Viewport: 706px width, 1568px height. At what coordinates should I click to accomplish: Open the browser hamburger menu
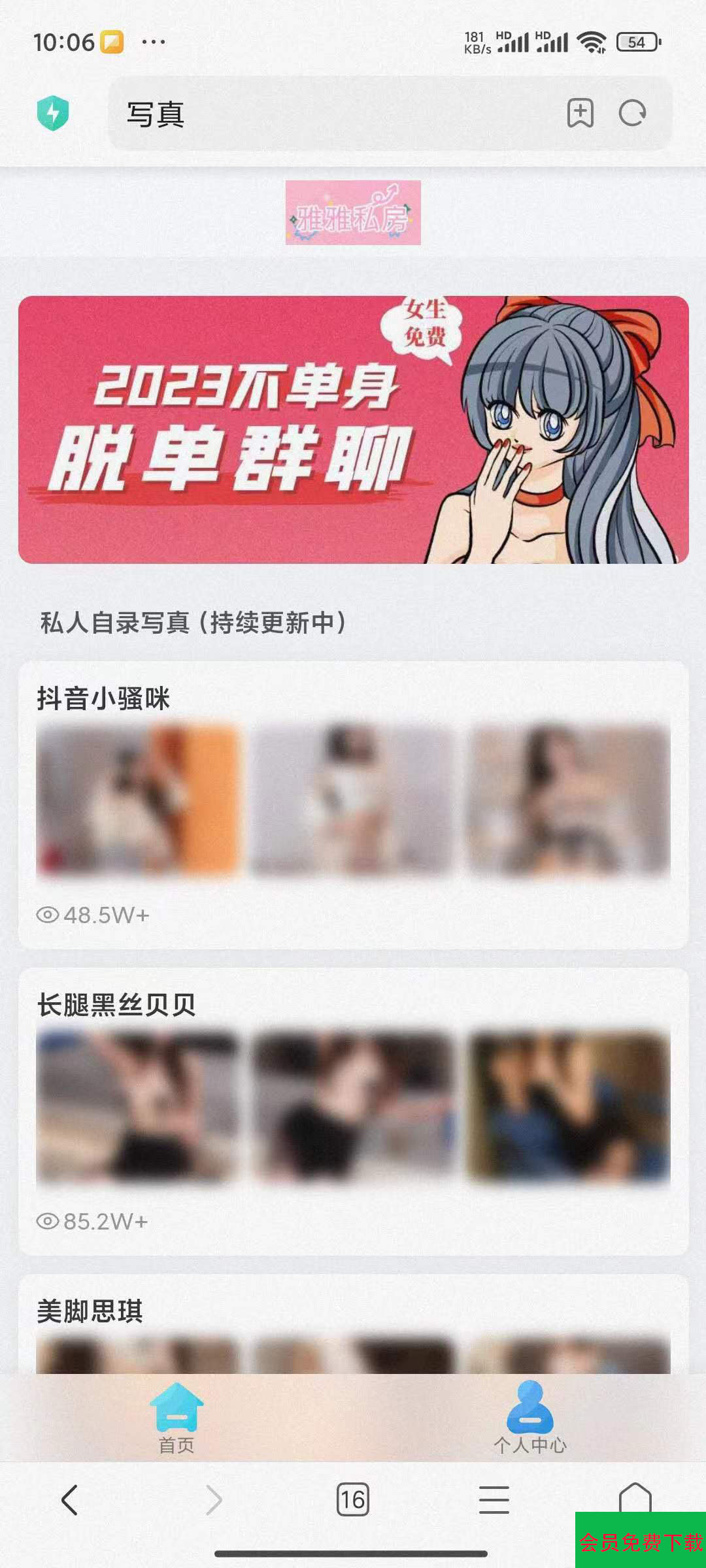pos(494,1499)
